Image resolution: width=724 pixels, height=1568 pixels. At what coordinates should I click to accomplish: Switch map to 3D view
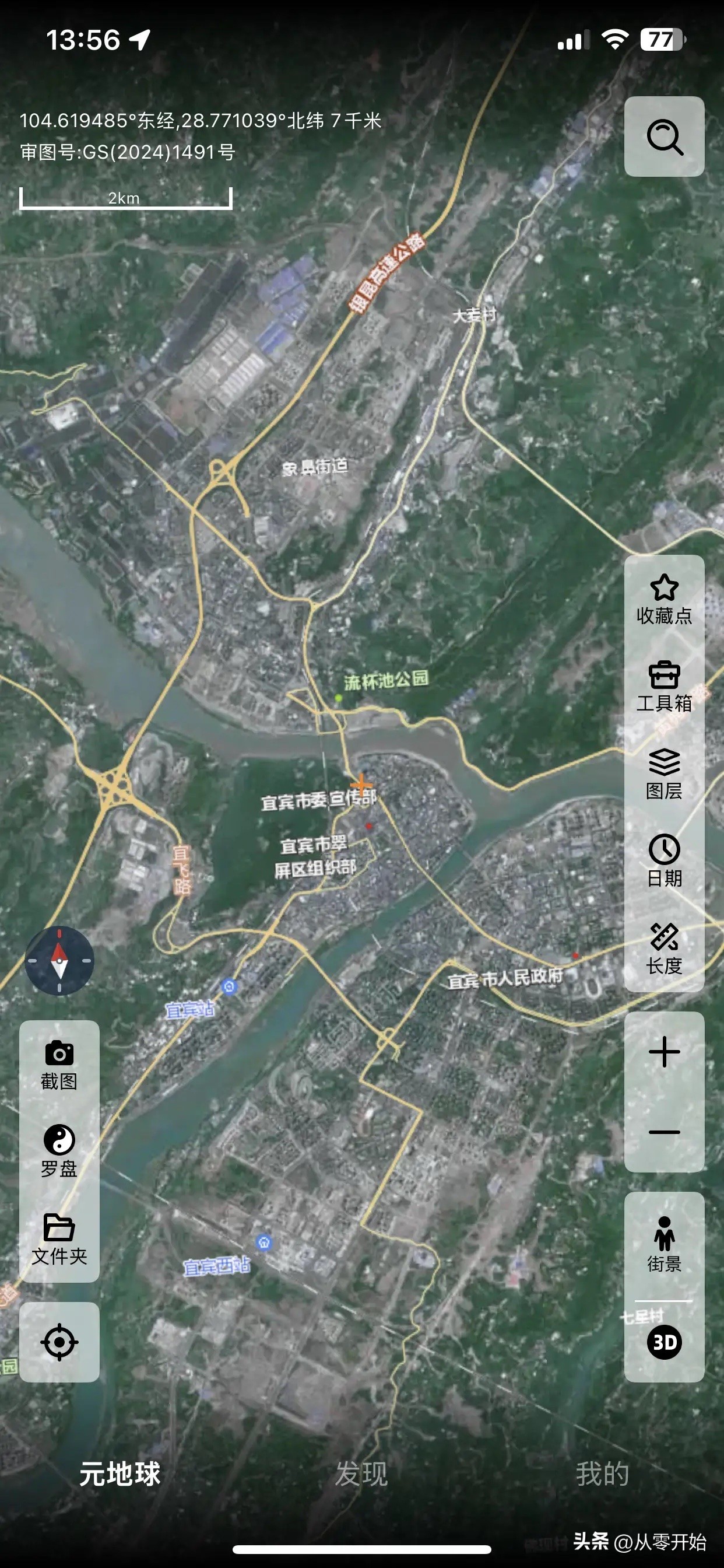point(664,1342)
